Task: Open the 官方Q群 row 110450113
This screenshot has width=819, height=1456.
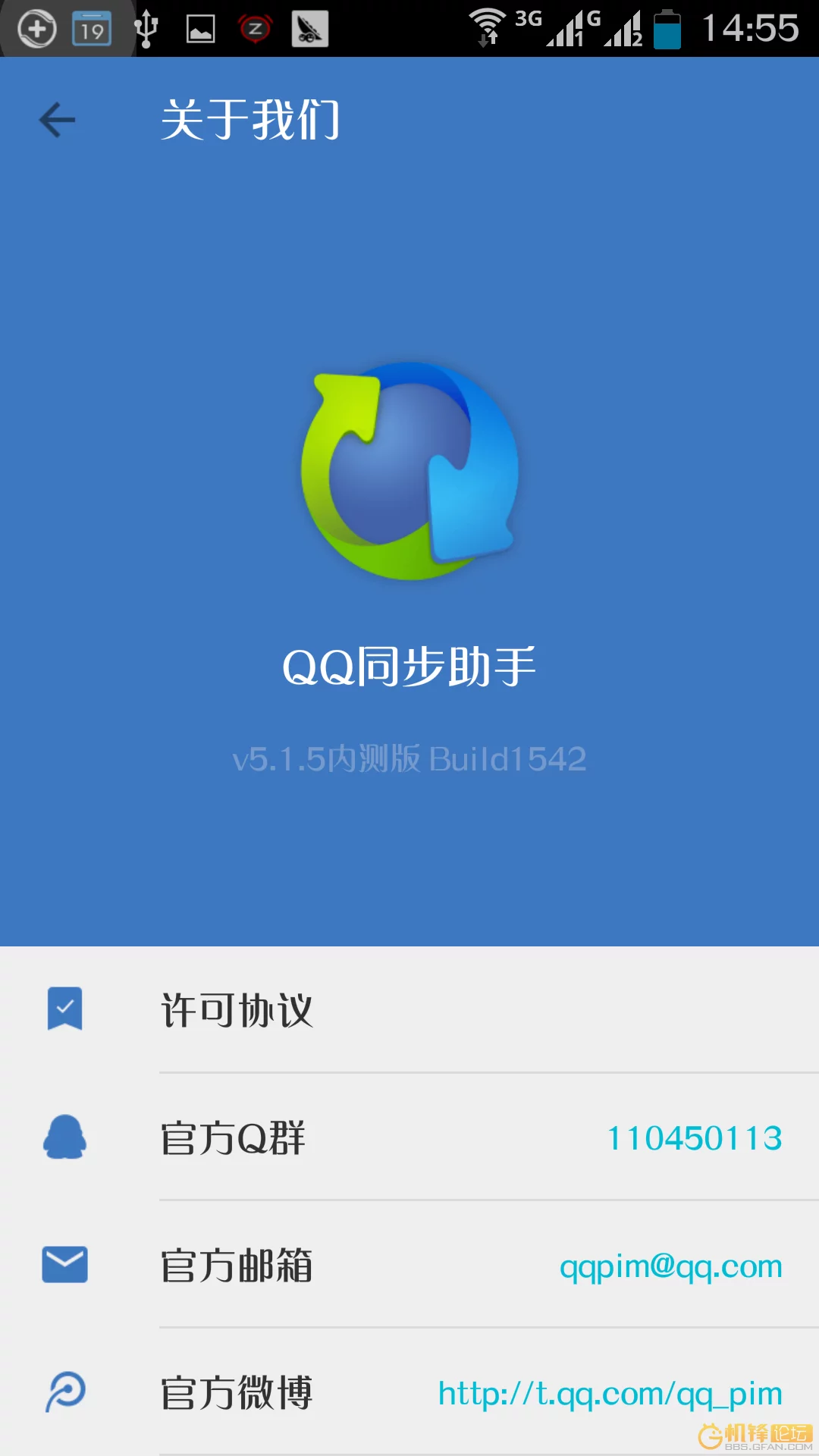Action: pos(409,1137)
